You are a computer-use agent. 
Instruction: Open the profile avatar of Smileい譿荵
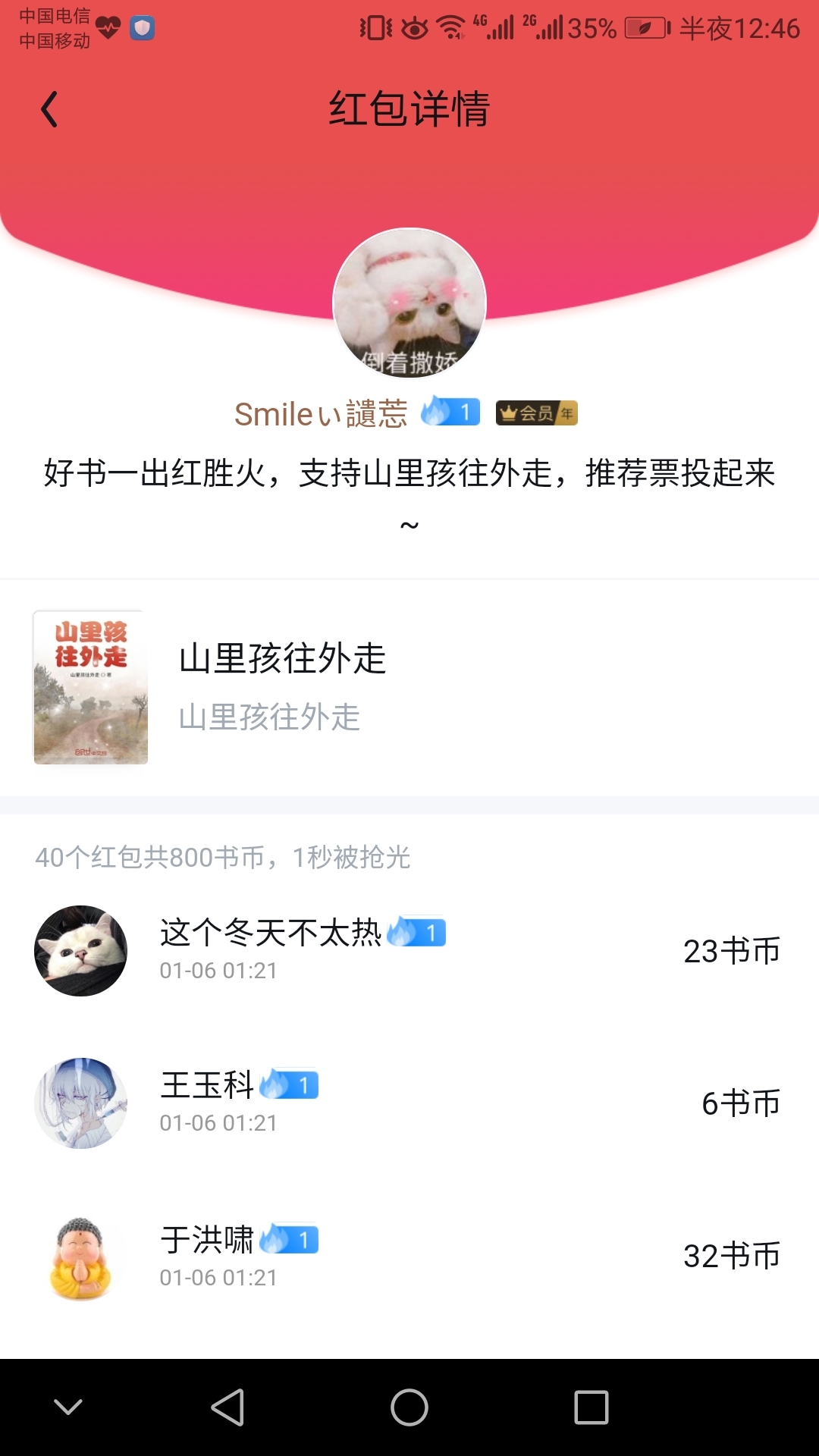pyautogui.click(x=409, y=303)
